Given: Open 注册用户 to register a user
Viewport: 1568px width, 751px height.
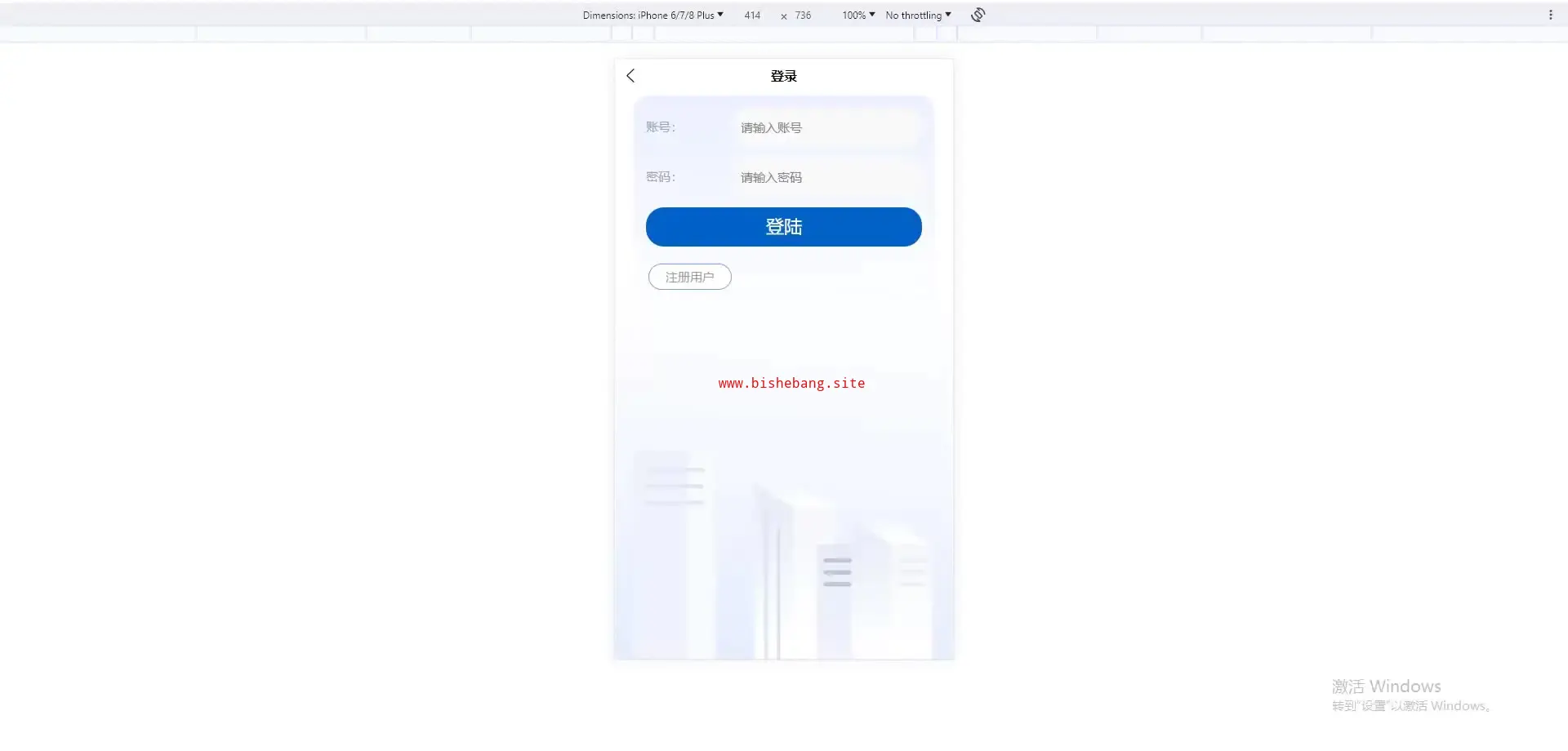Looking at the screenshot, I should click(x=689, y=278).
